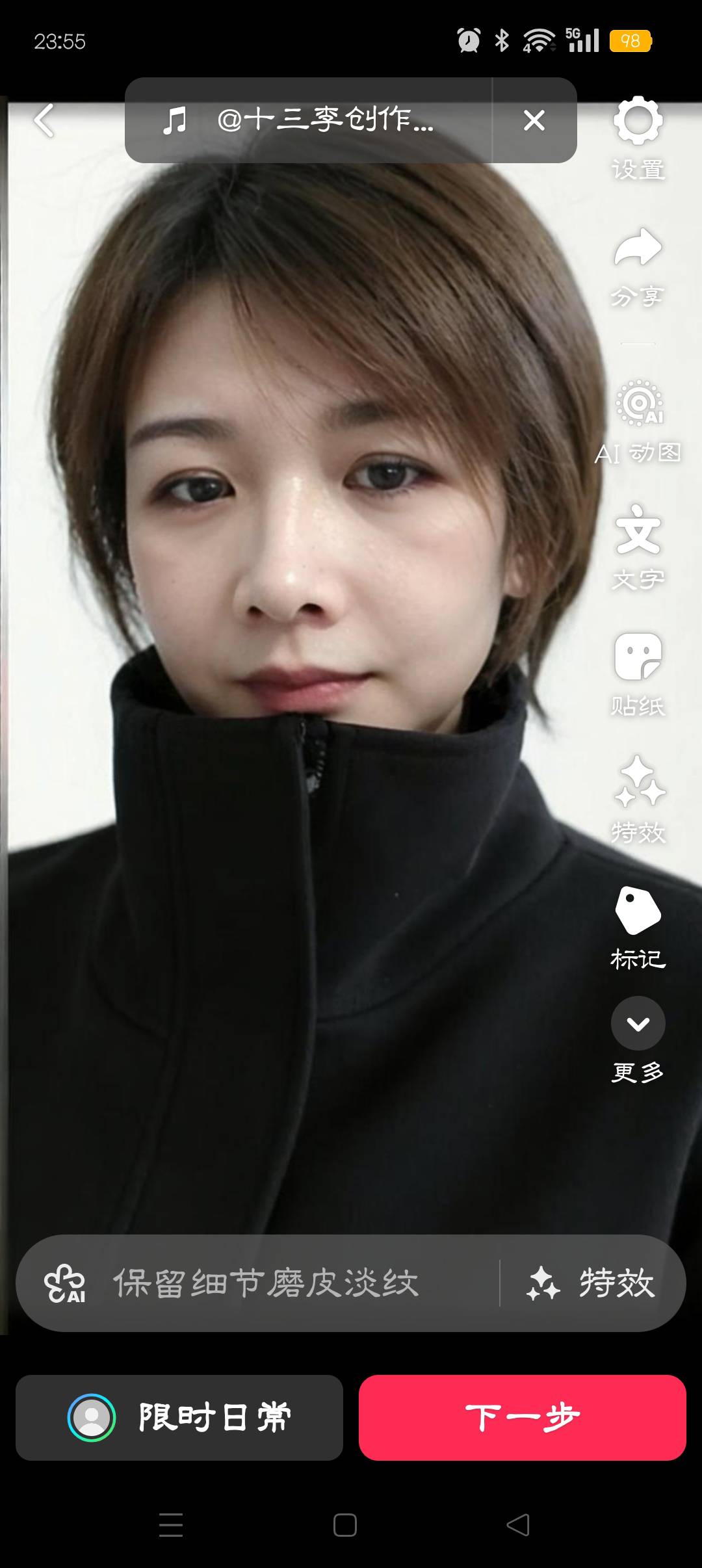Go back using the top-left arrow

coord(44,121)
